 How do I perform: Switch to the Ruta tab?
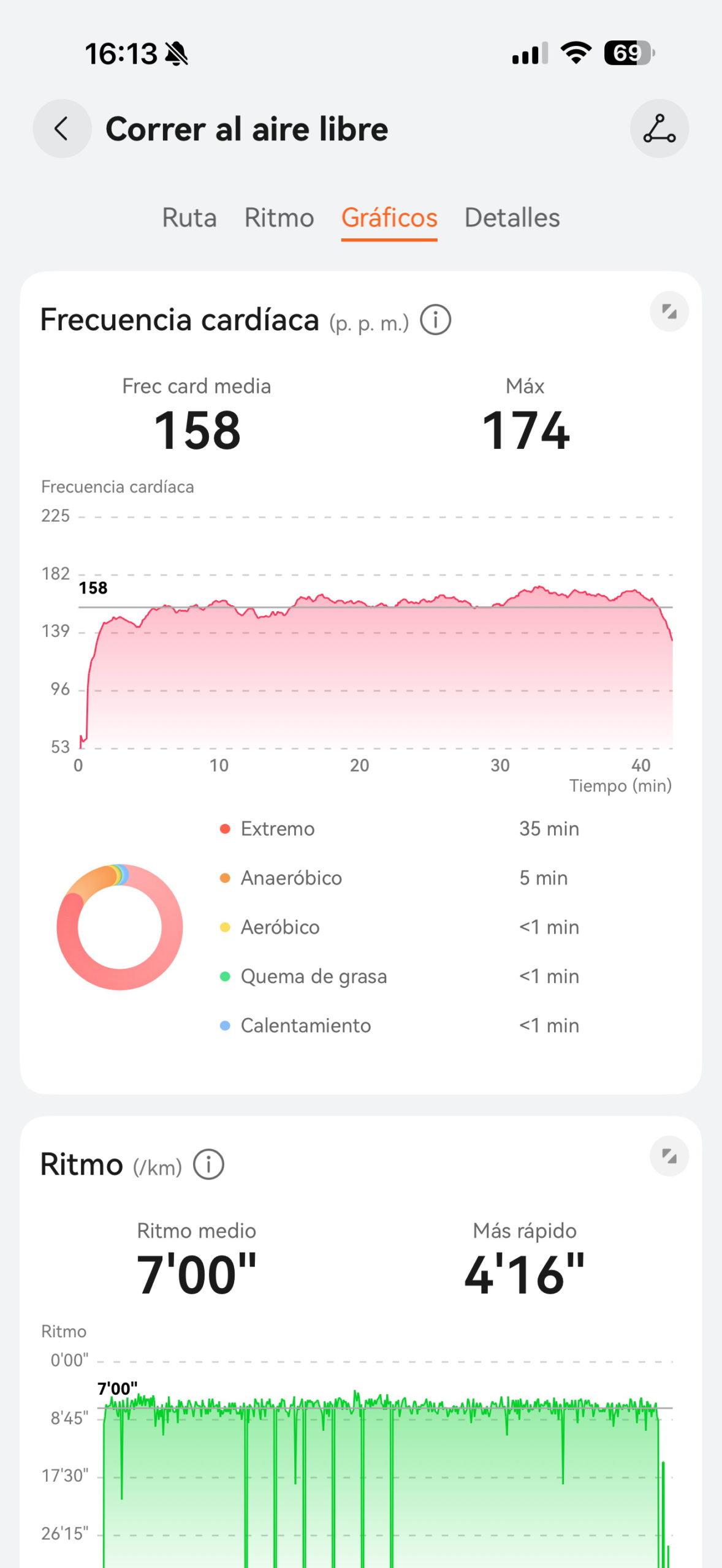pyautogui.click(x=189, y=217)
